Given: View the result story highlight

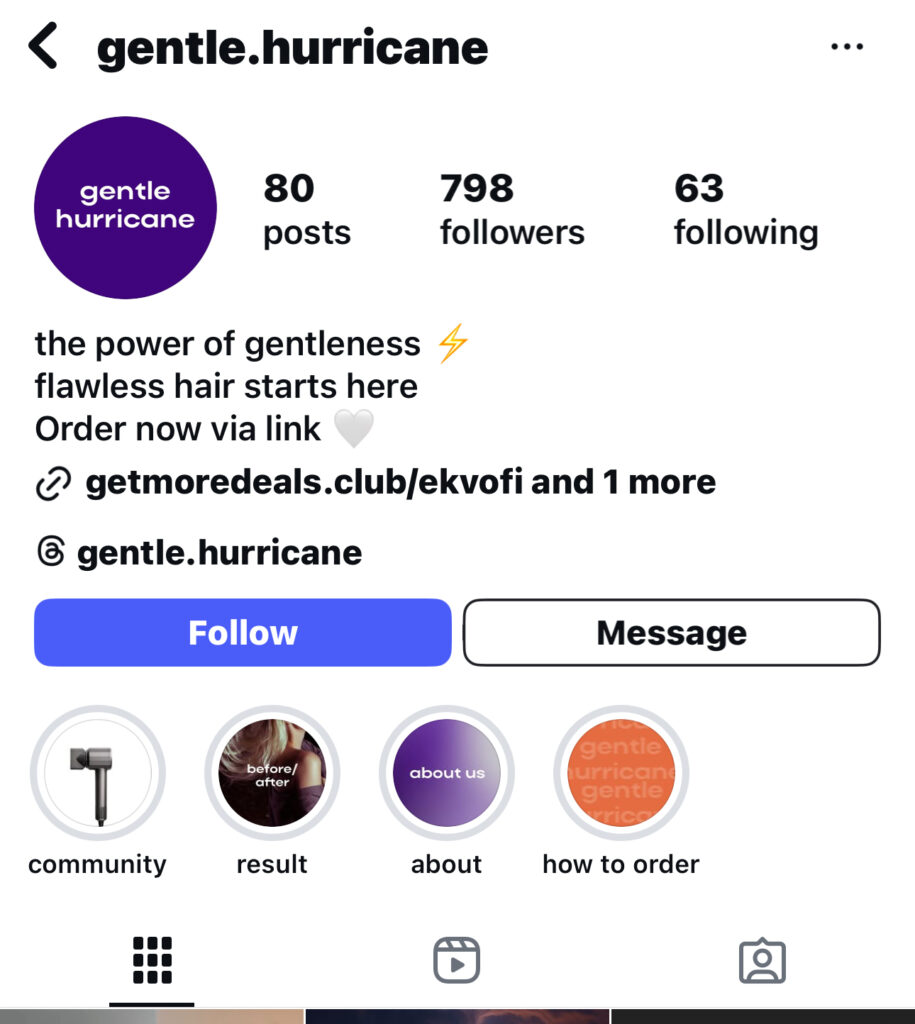Looking at the screenshot, I should click(272, 773).
